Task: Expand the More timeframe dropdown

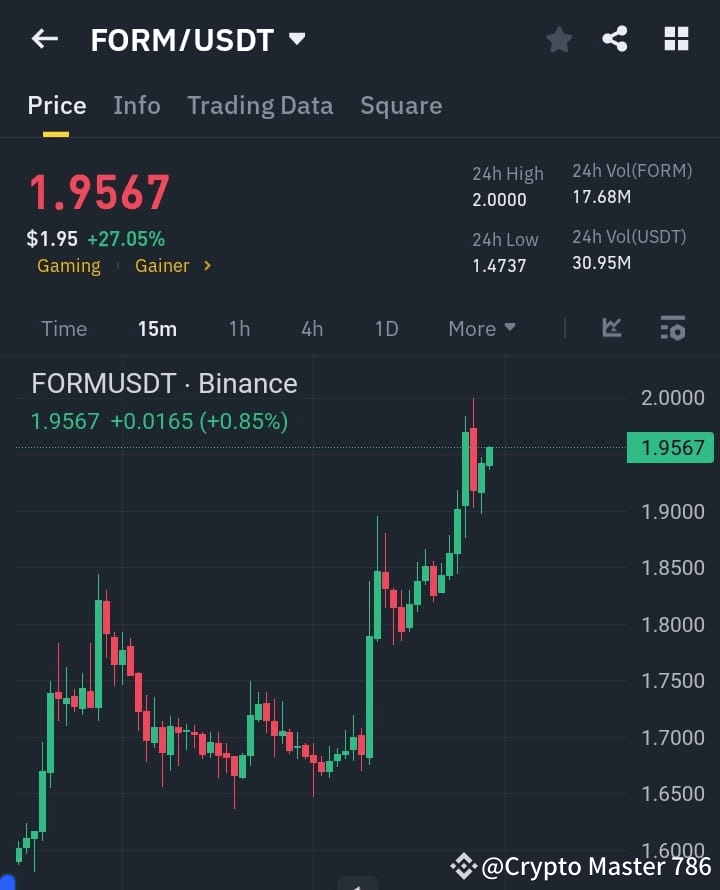Action: click(x=481, y=328)
